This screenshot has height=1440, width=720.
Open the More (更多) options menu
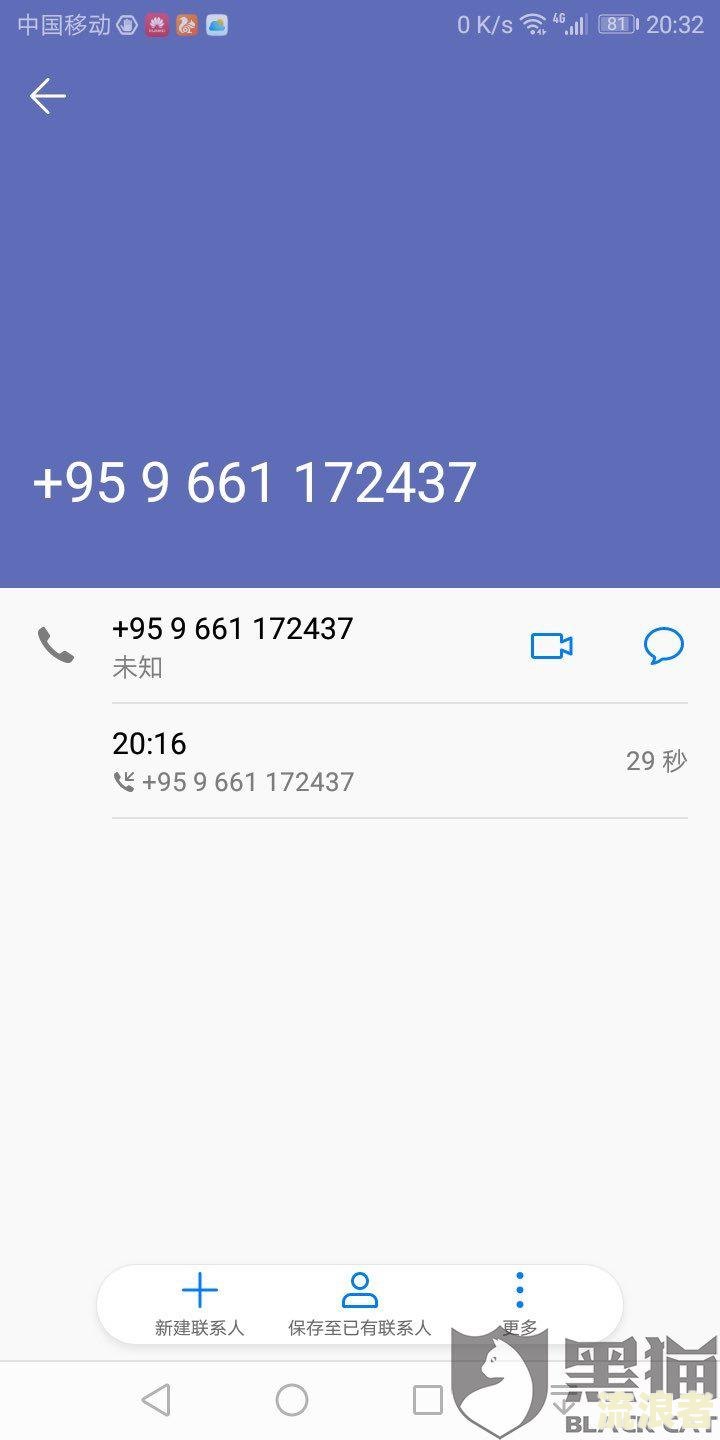coord(519,1304)
